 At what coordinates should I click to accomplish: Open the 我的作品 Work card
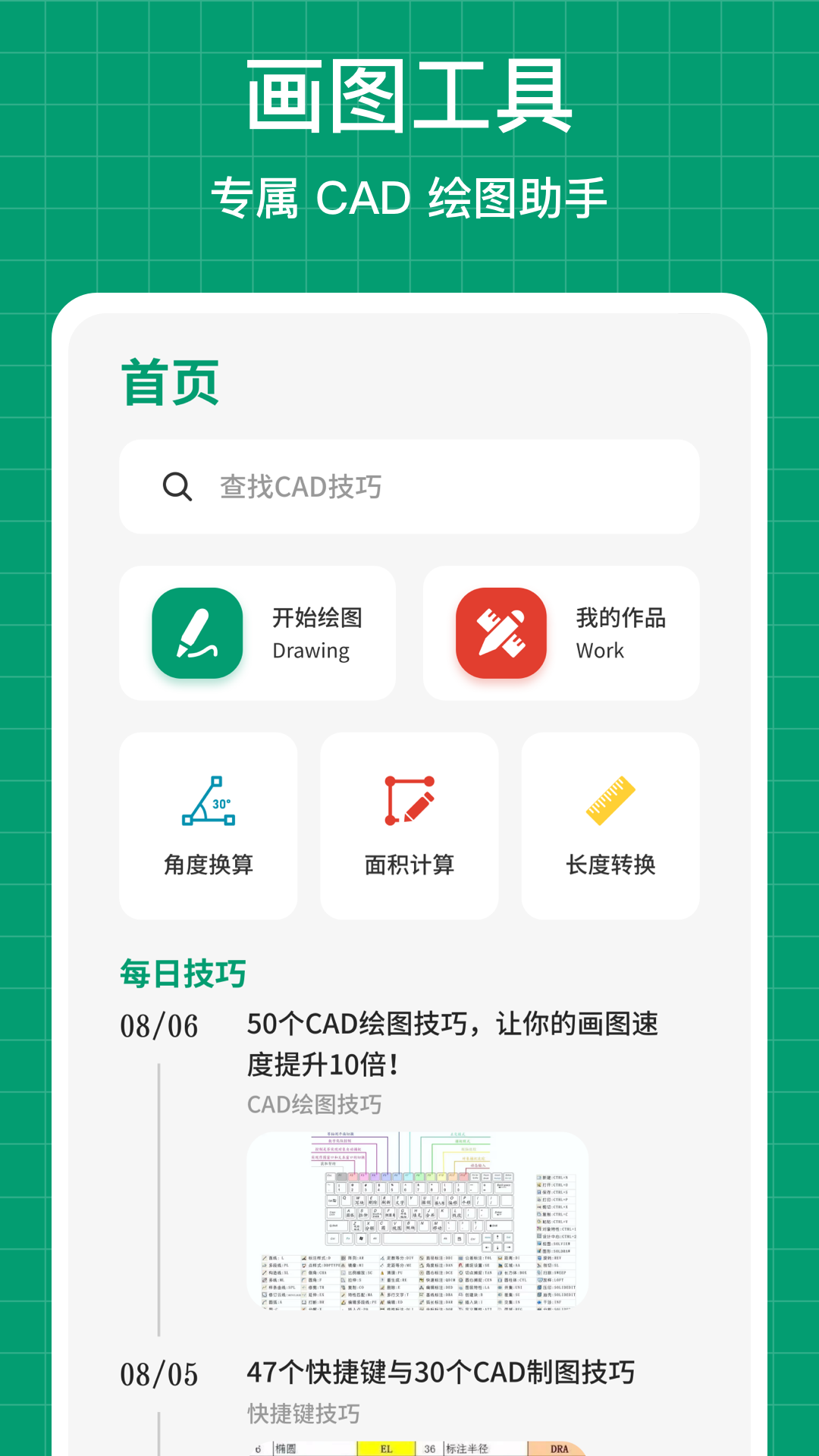[561, 633]
